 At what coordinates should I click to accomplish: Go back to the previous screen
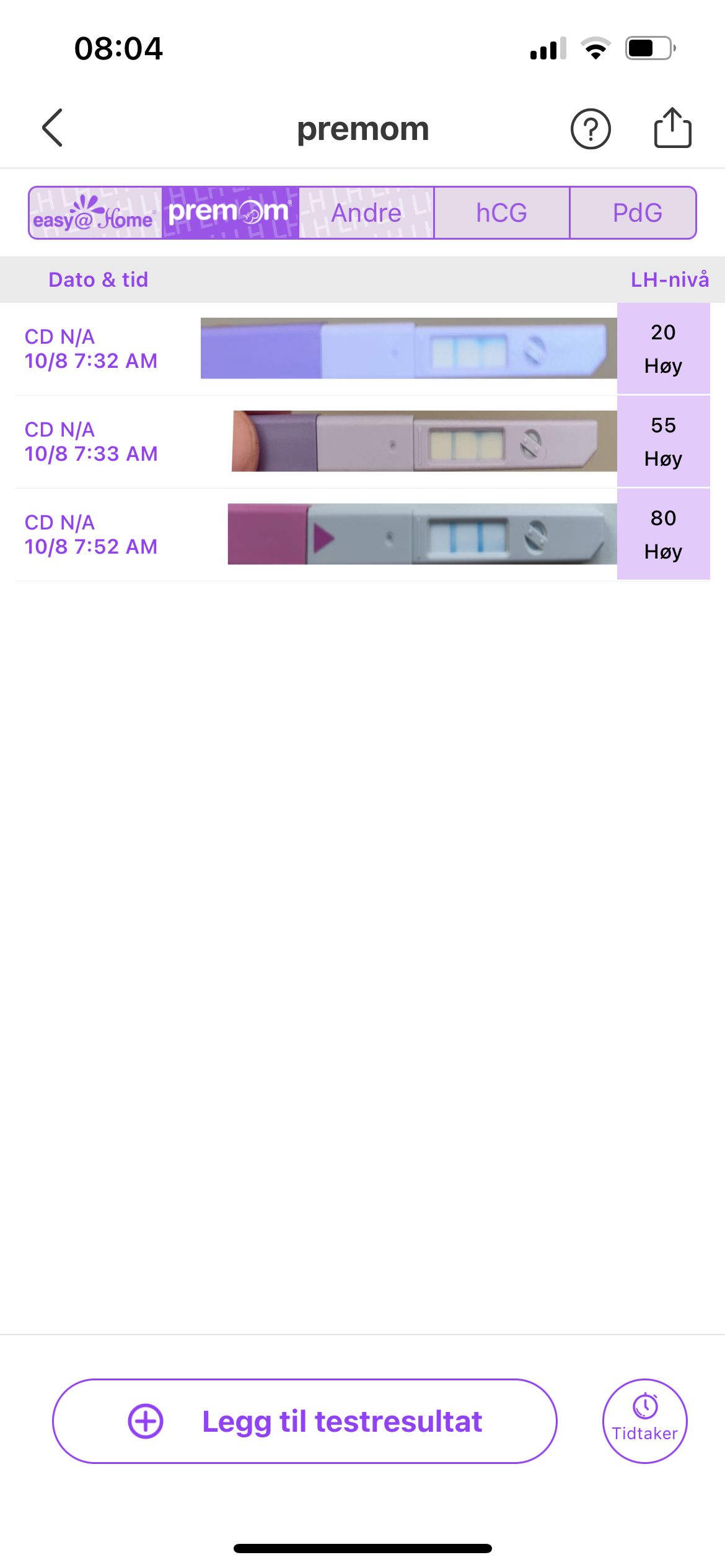53,128
